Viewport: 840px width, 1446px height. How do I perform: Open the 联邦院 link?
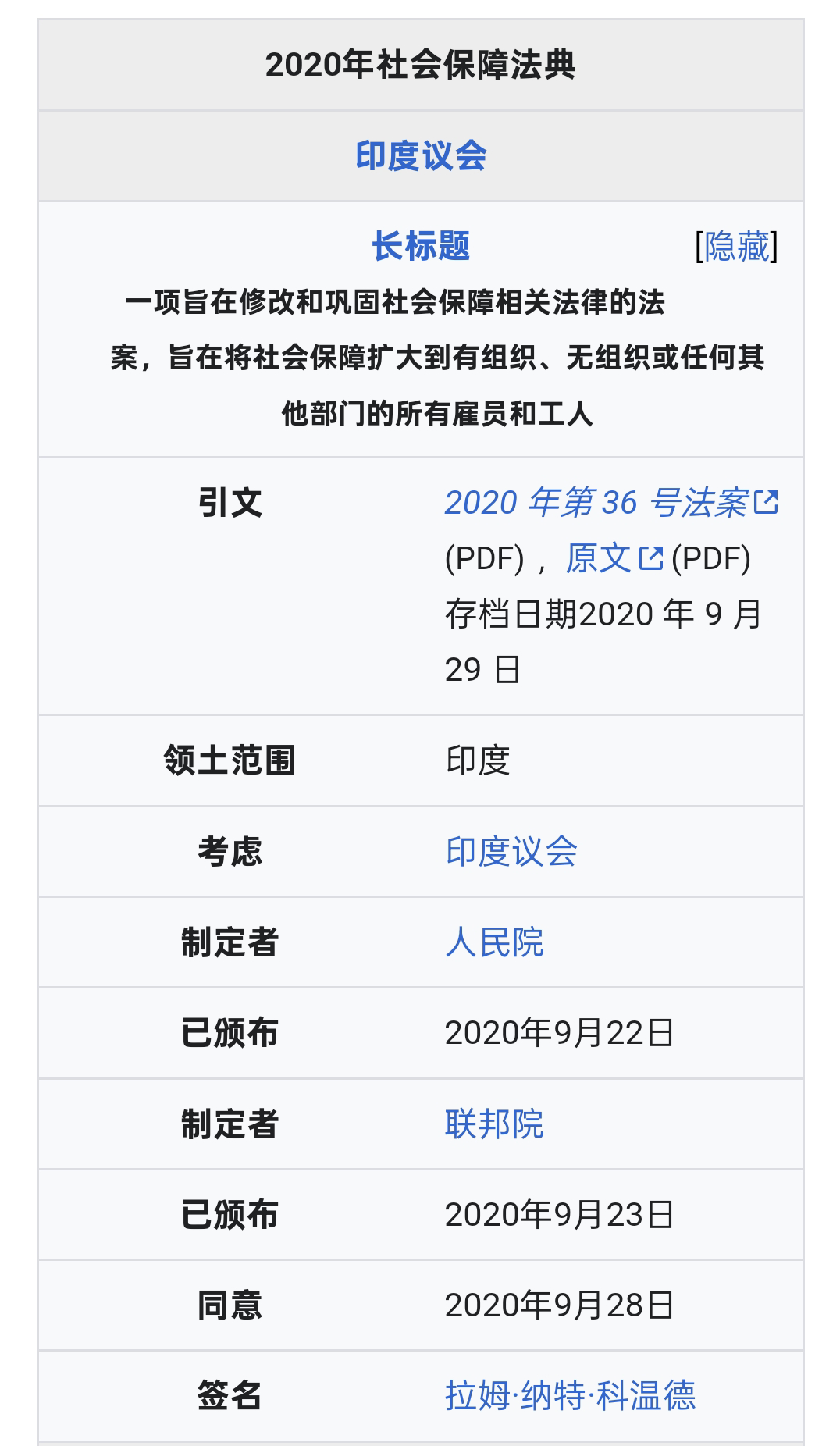pyautogui.click(x=494, y=1124)
